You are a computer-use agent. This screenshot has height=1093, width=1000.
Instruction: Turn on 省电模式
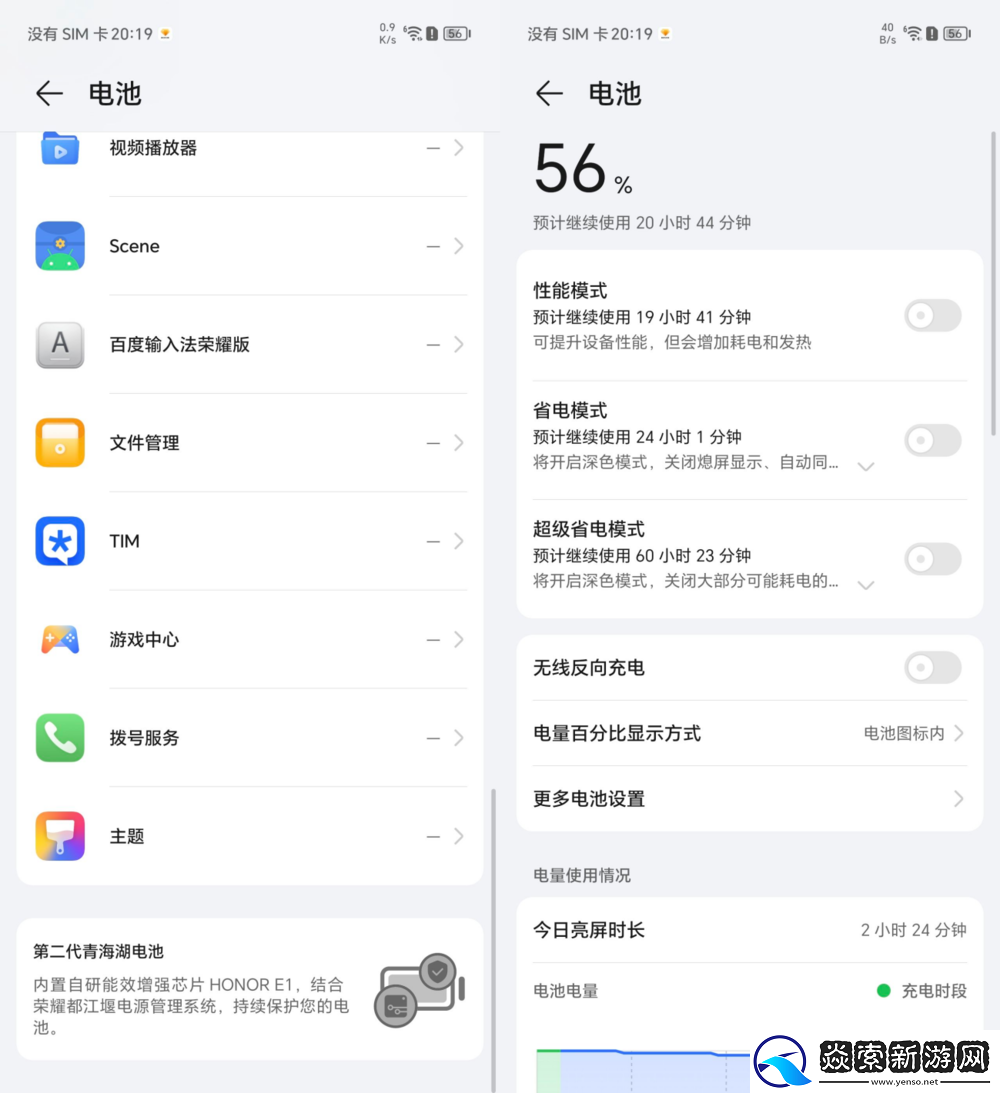(x=932, y=440)
